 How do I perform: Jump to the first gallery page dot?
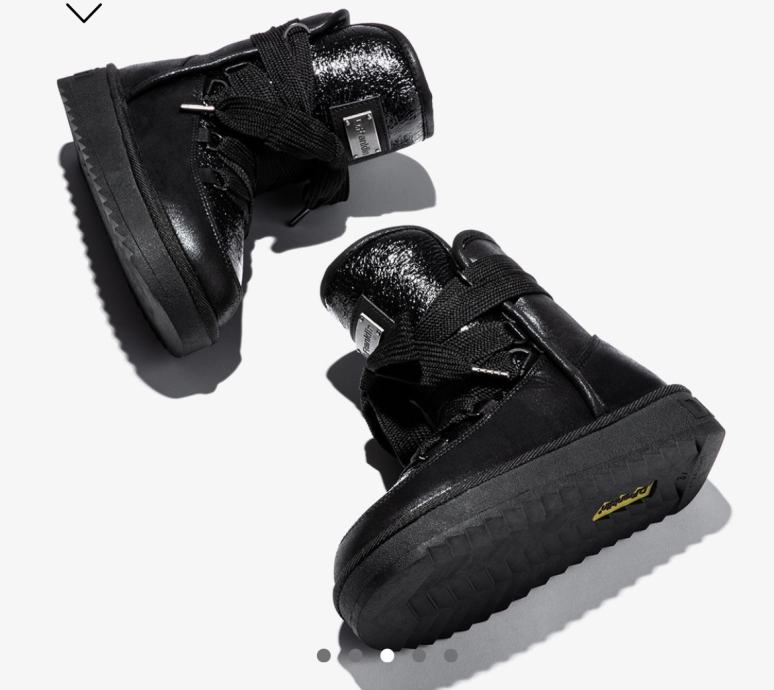click(323, 656)
